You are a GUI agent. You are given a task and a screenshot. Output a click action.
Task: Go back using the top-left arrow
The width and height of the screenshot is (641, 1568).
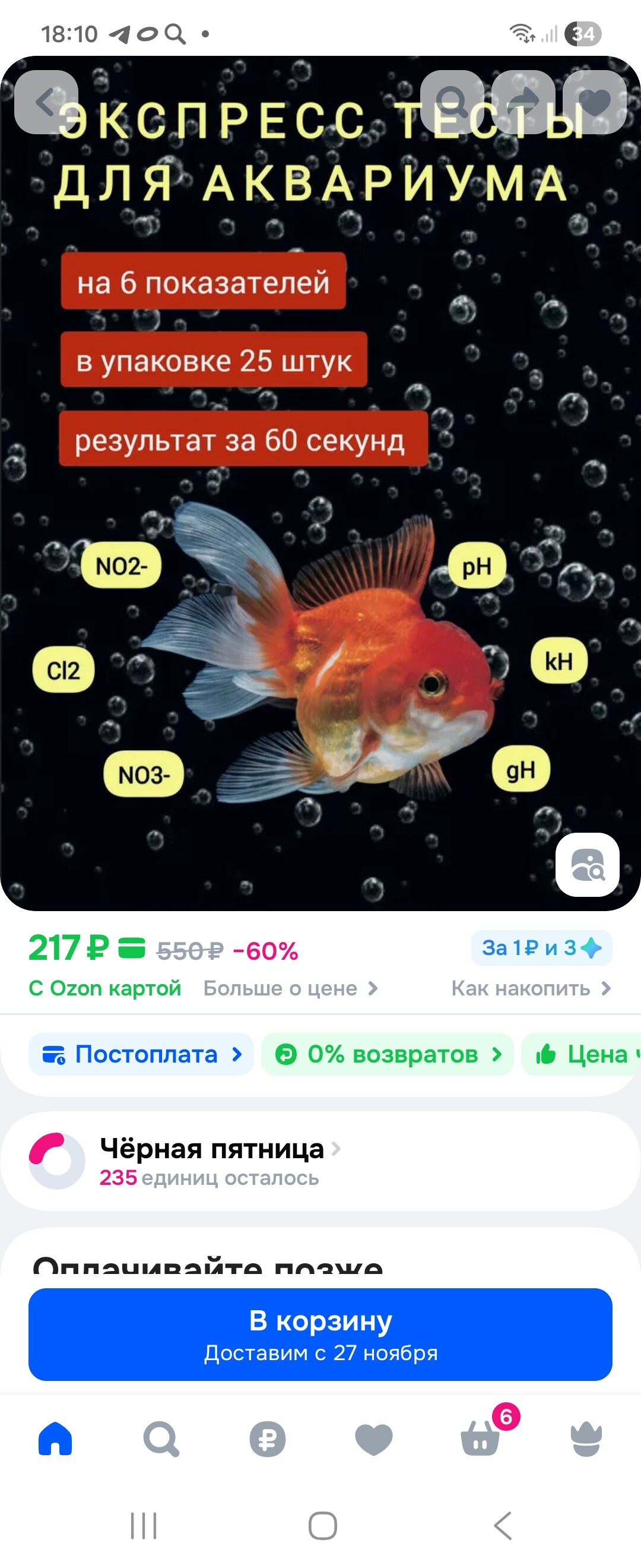[x=46, y=102]
